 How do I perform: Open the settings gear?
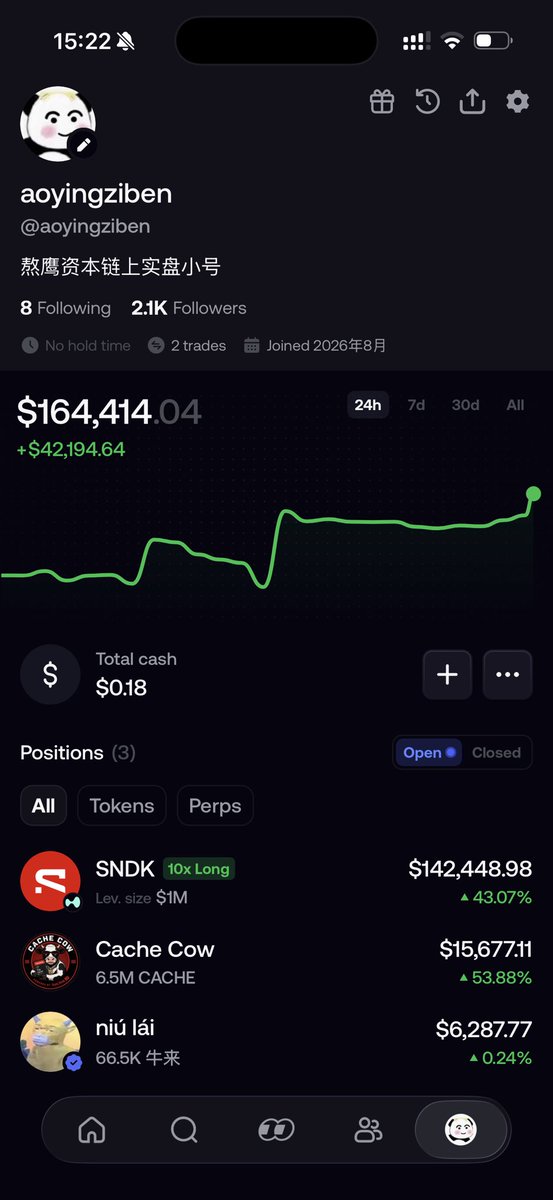tap(517, 101)
